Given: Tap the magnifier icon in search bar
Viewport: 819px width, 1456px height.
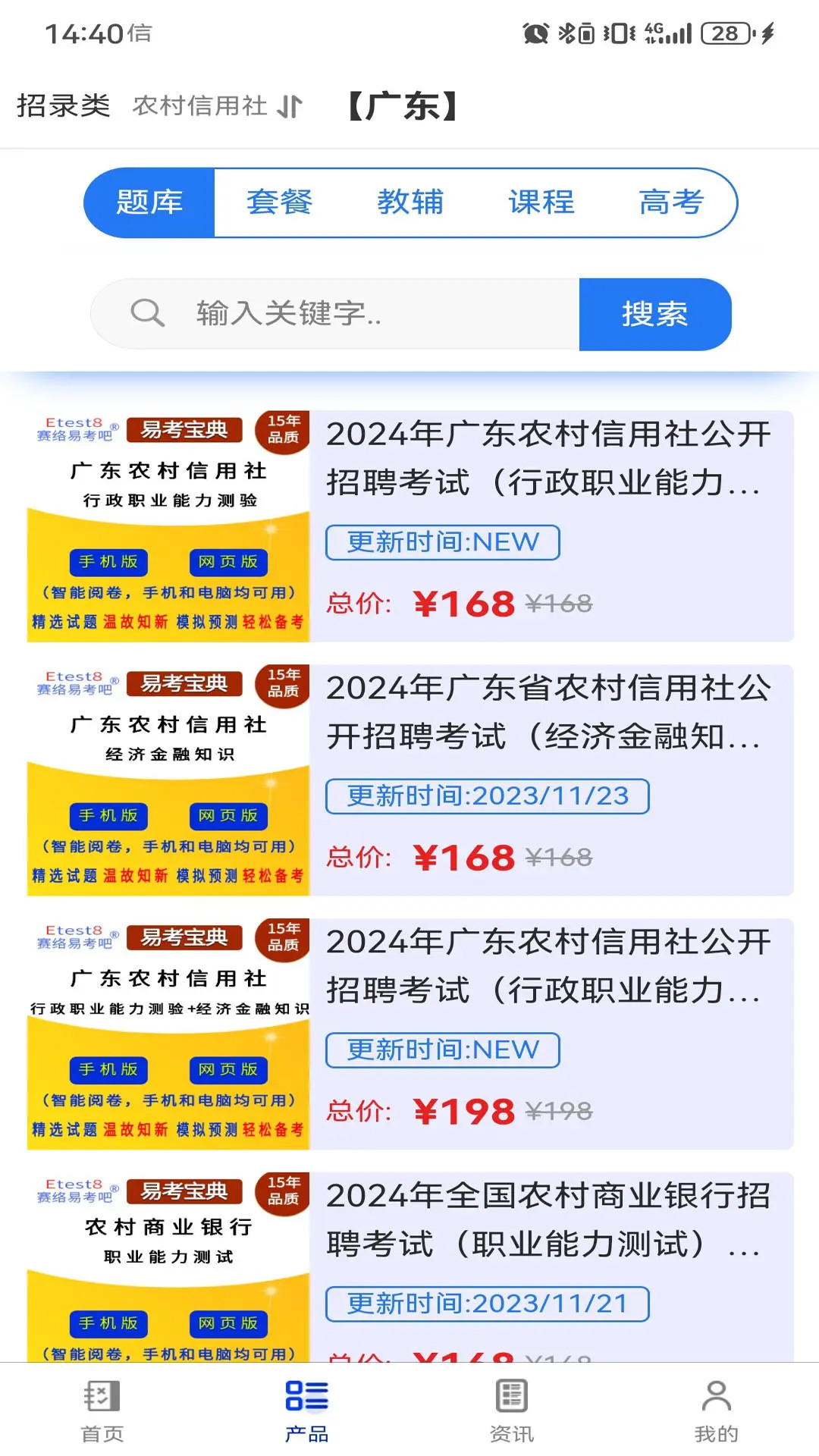Looking at the screenshot, I should click(147, 312).
